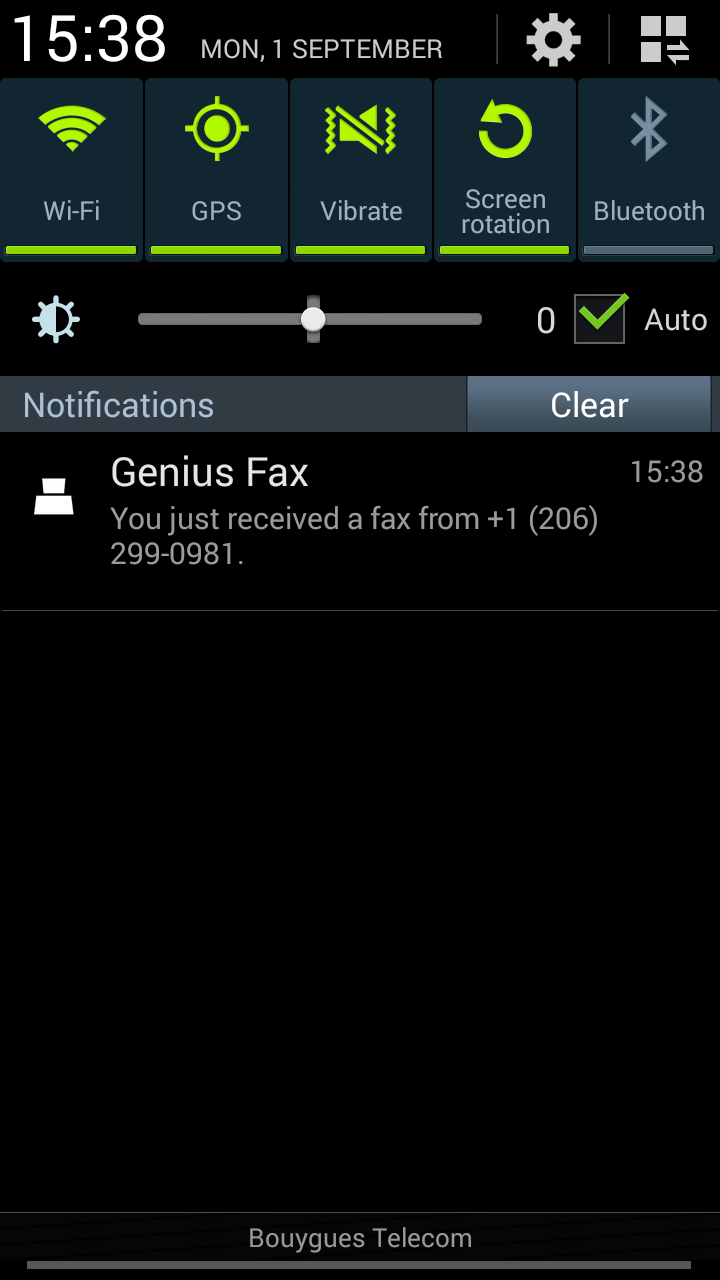
Task: Uncheck the Auto brightness checkbox
Action: tap(600, 319)
